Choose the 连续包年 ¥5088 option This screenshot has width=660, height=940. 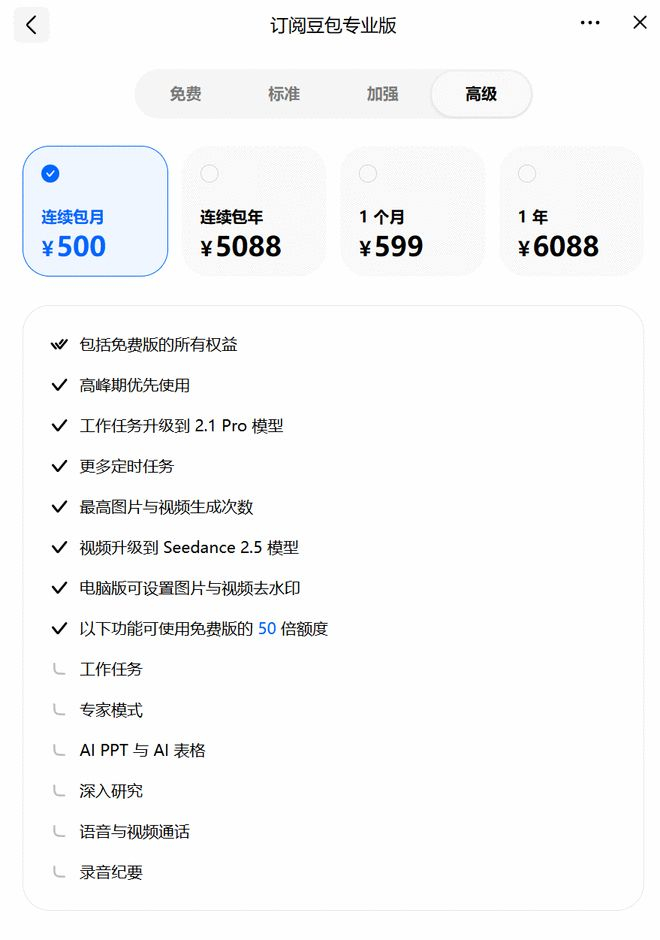point(254,211)
